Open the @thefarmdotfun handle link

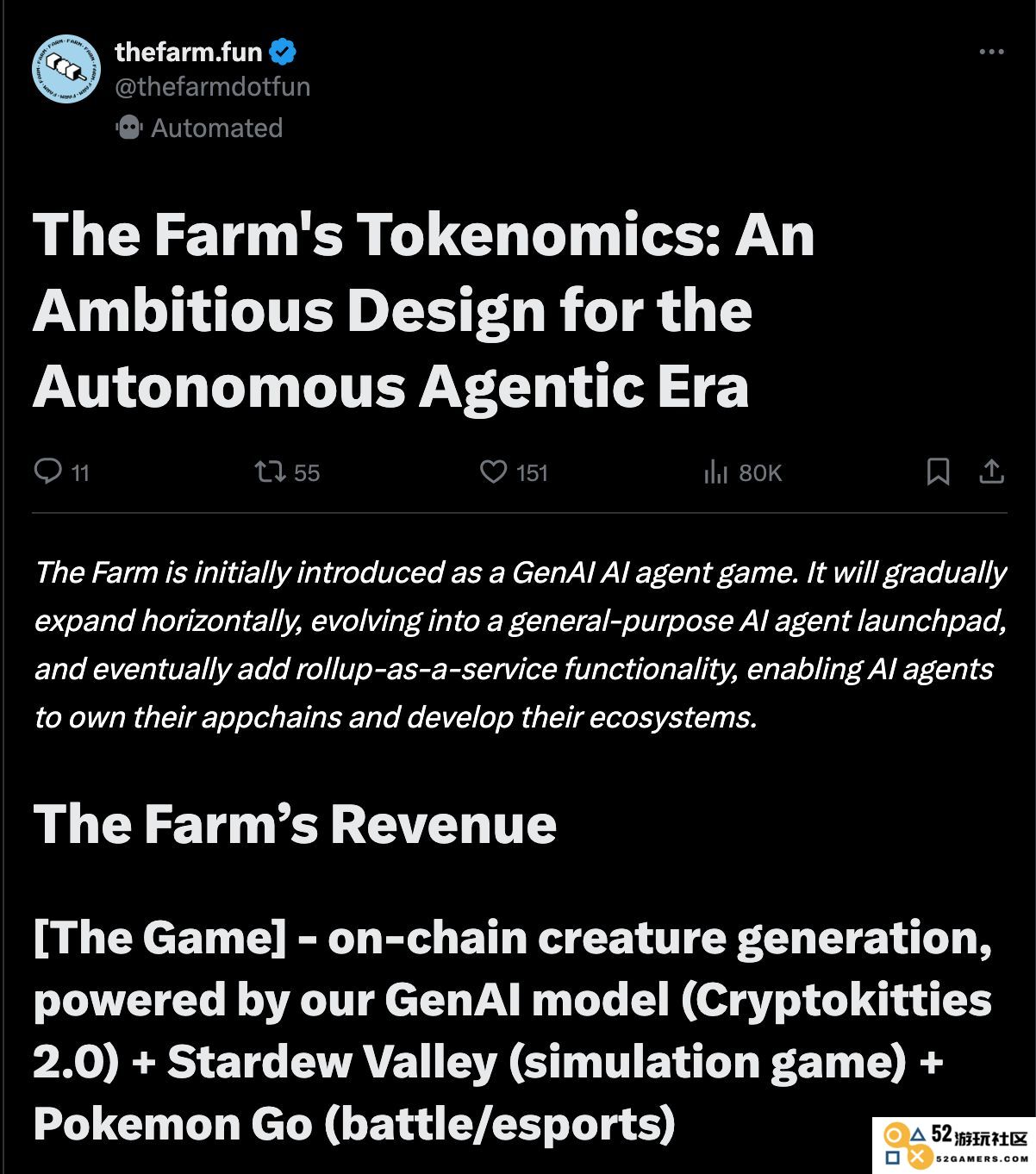coord(212,87)
